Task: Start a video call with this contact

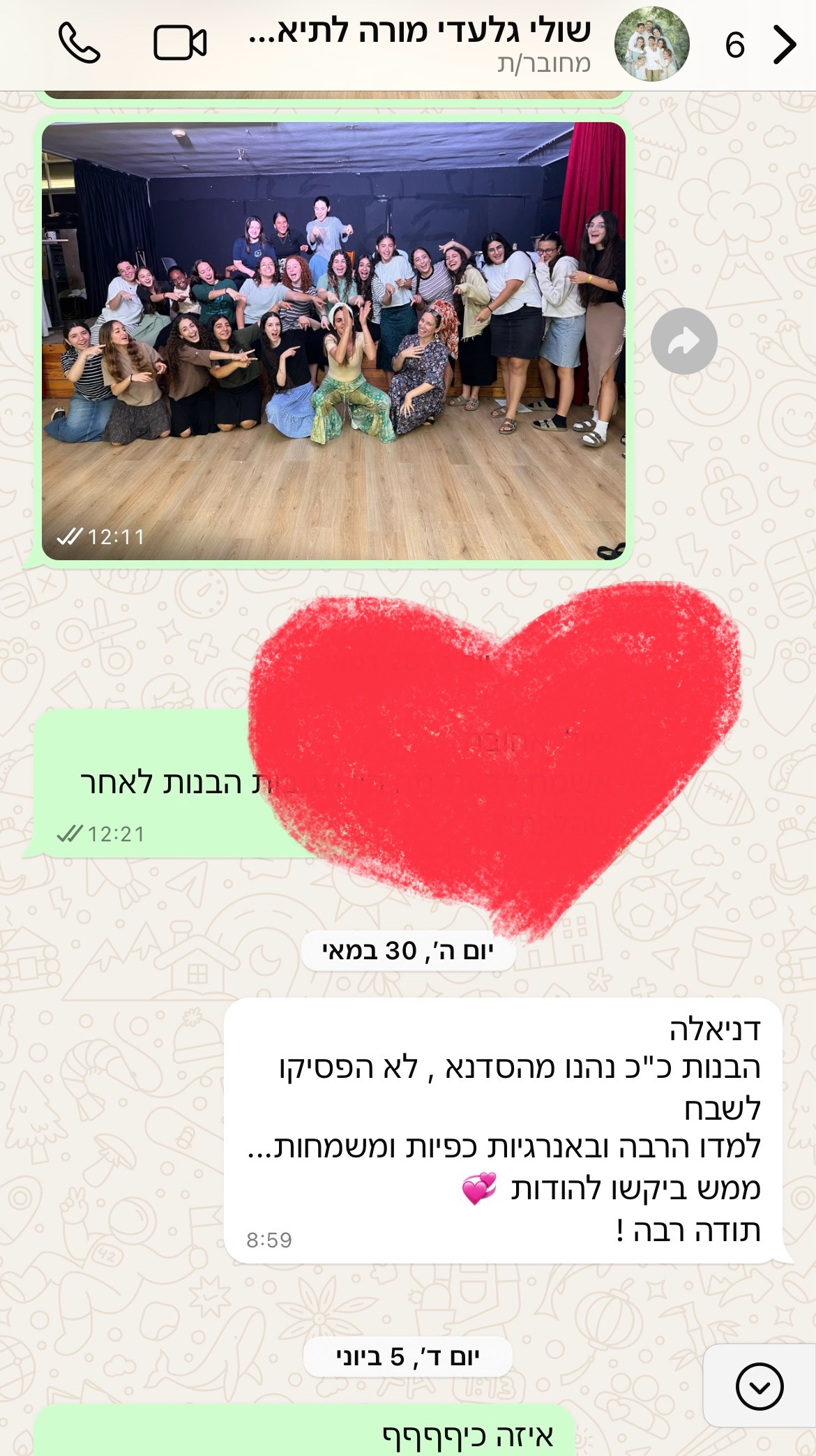Action: (180, 44)
